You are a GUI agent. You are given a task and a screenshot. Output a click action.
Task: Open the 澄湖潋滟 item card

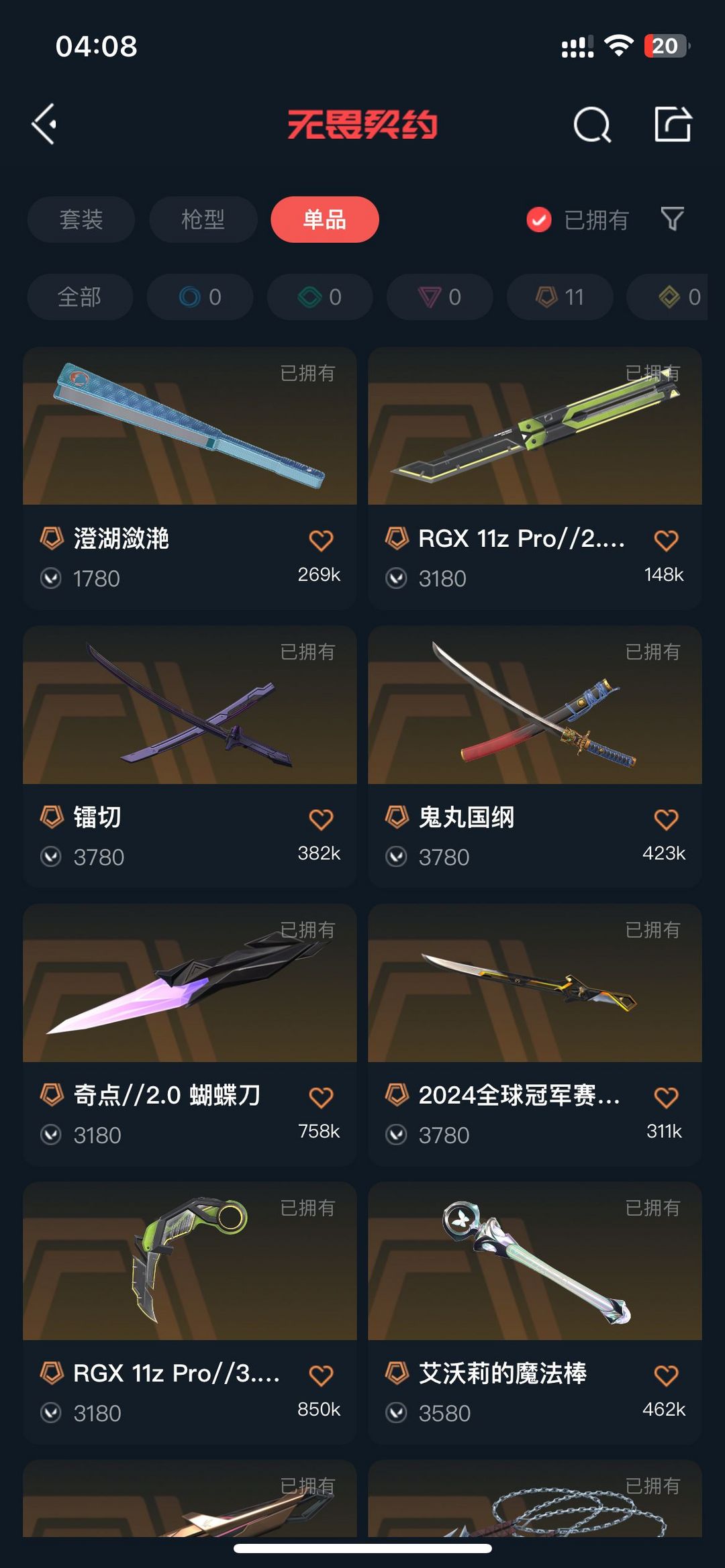pyautogui.click(x=190, y=478)
